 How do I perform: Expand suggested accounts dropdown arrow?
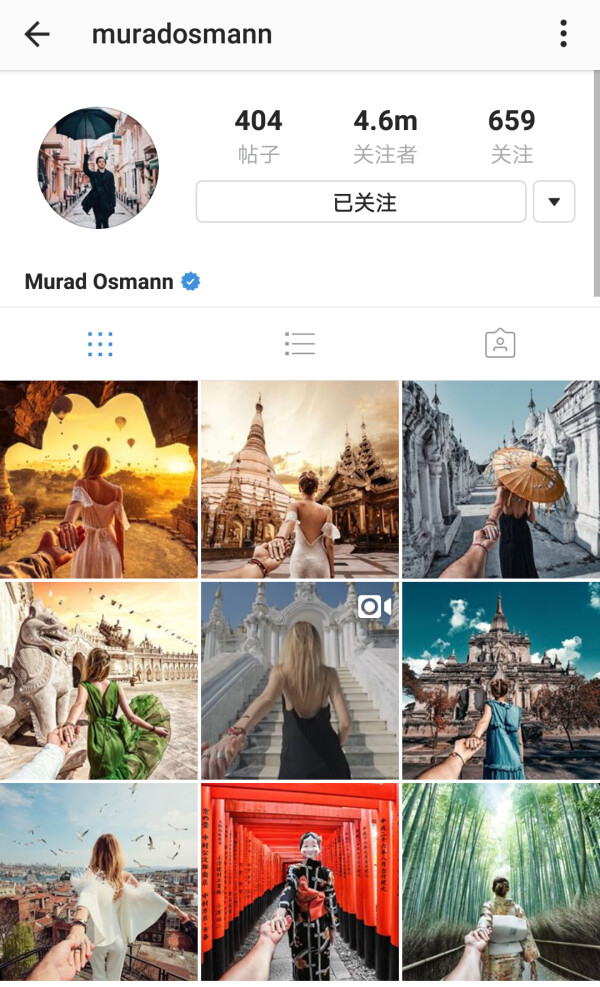coord(554,203)
